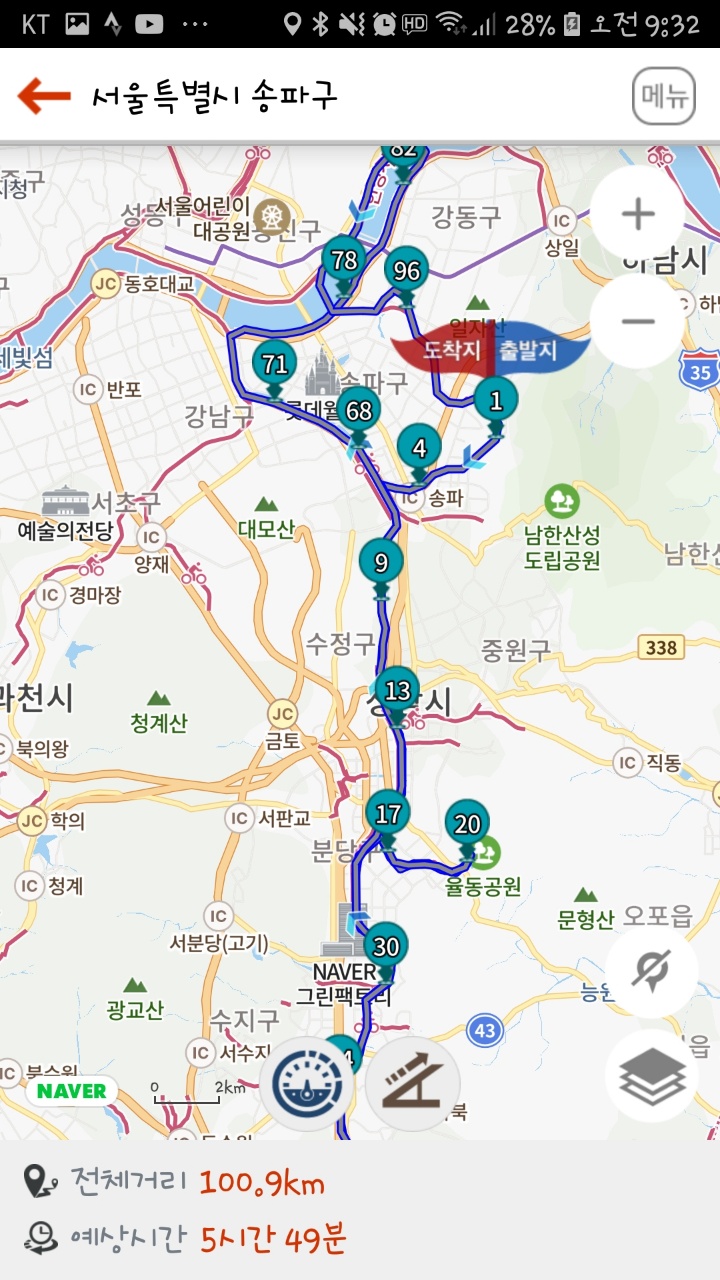The width and height of the screenshot is (720, 1280).
Task: Select route marker 13
Action: pyautogui.click(x=398, y=691)
